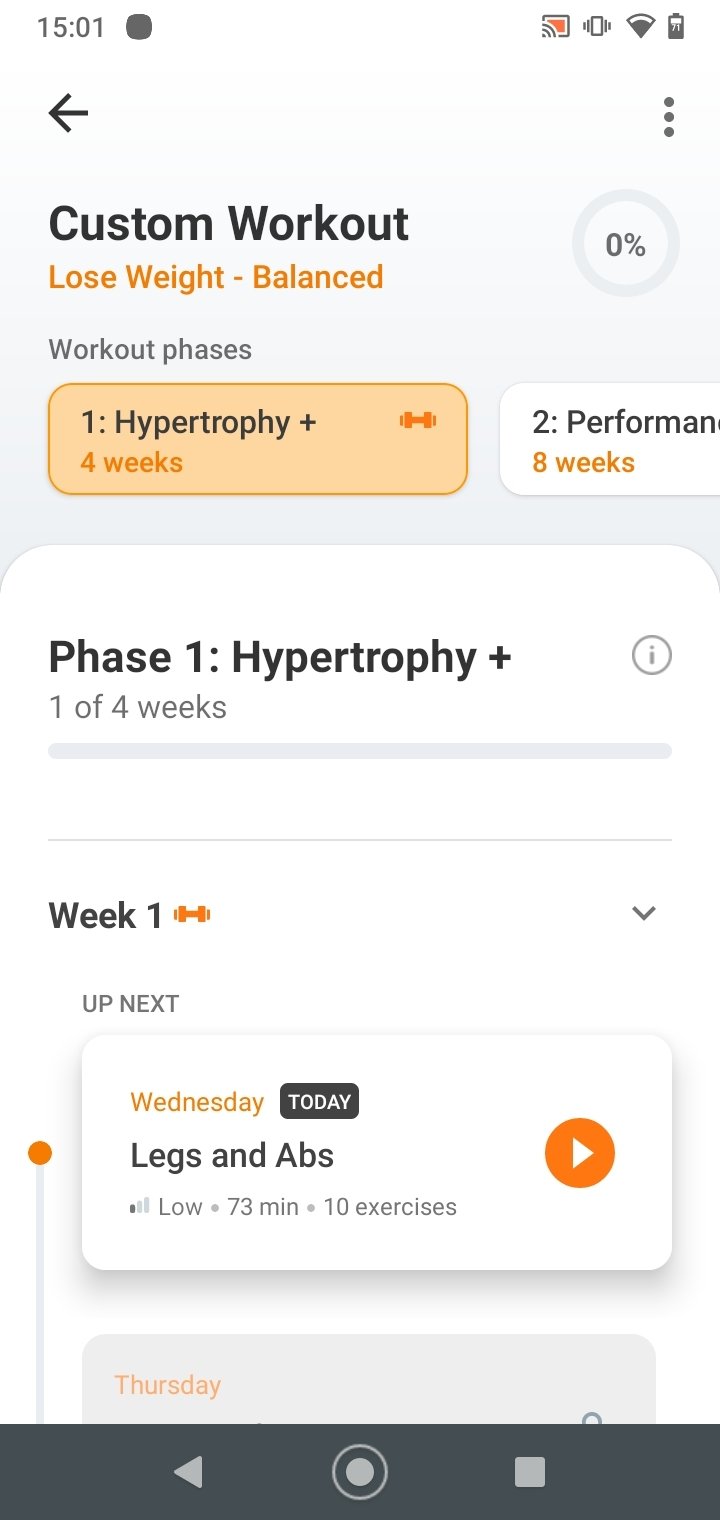Collapse the Week 1 section

click(644, 913)
